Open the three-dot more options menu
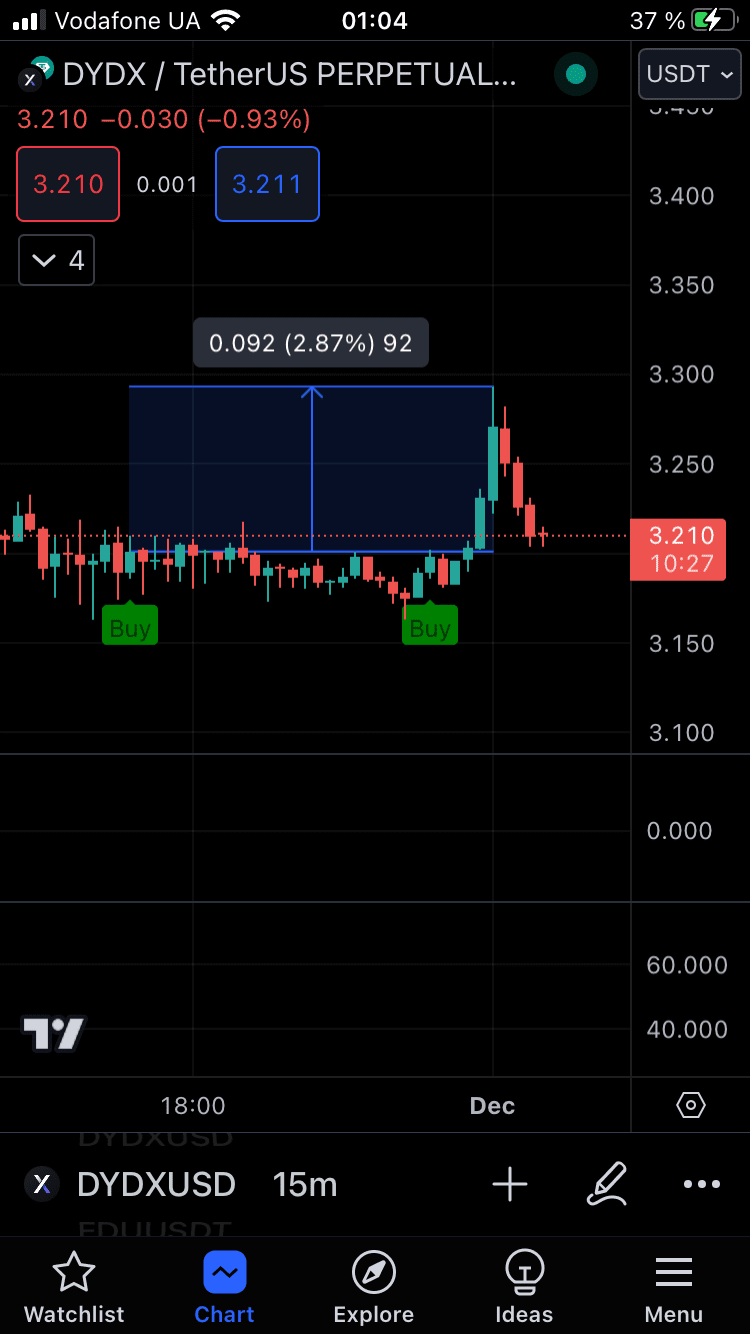The width and height of the screenshot is (750, 1334). [x=701, y=1184]
